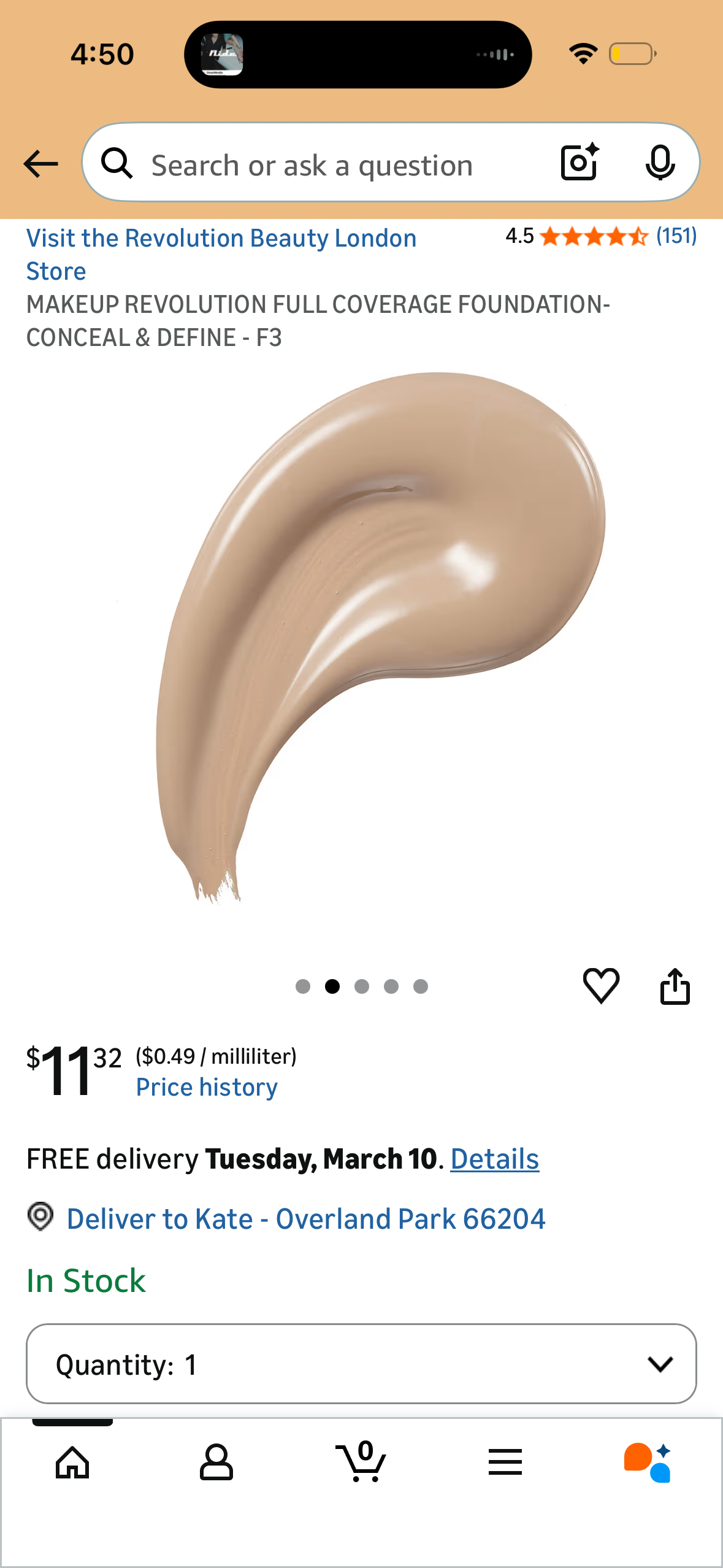Open the hamburger menu

click(x=504, y=1462)
